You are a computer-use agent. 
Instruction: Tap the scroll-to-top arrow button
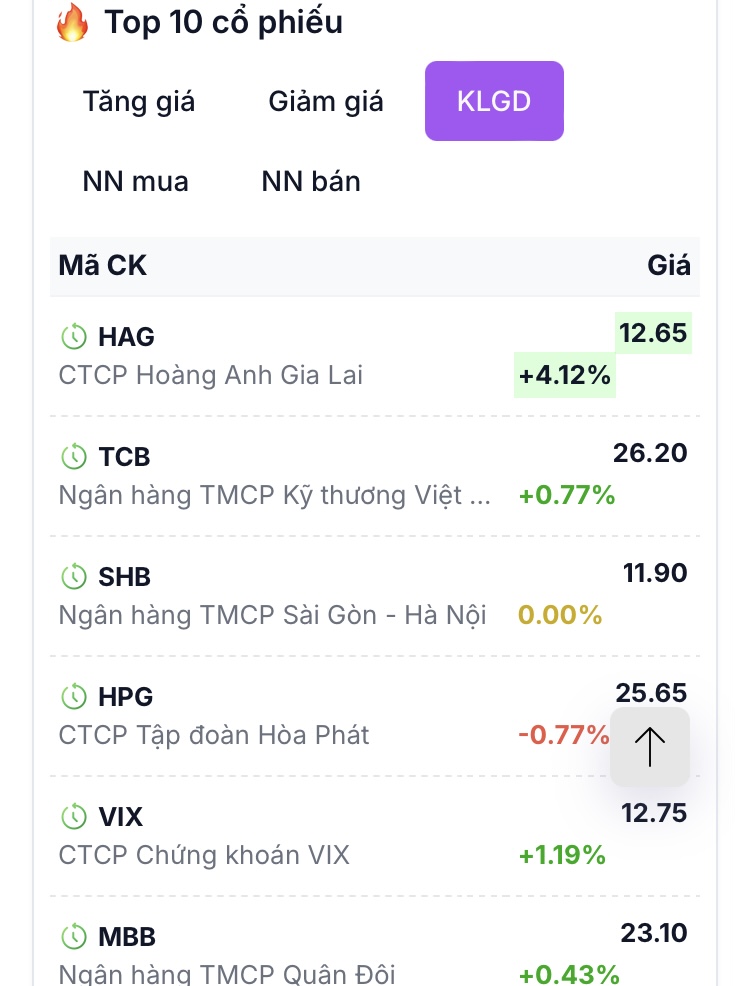650,747
